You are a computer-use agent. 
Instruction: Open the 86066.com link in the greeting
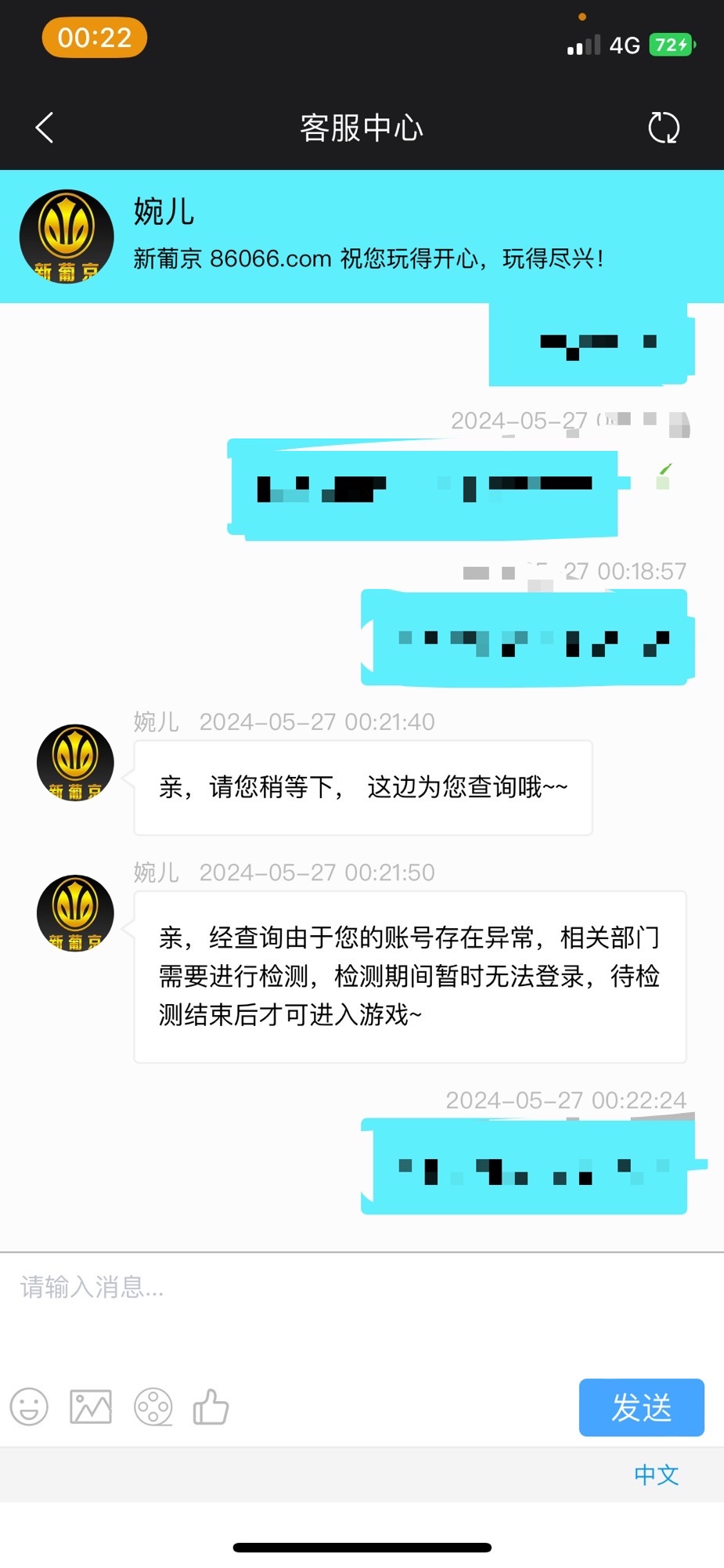tap(270, 258)
